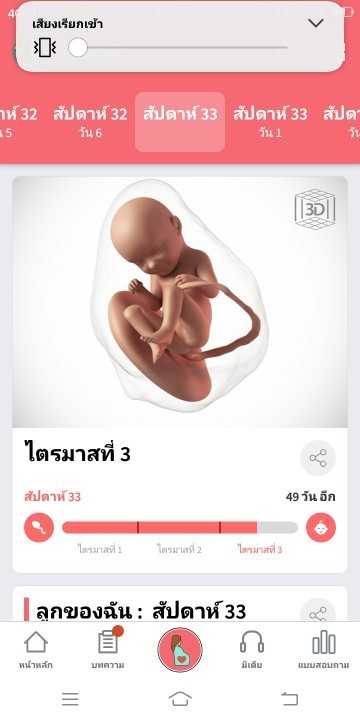The image size is (360, 720).
Task: Select สัปดาห์ 32 วัน 6 tab
Action: tap(90, 122)
